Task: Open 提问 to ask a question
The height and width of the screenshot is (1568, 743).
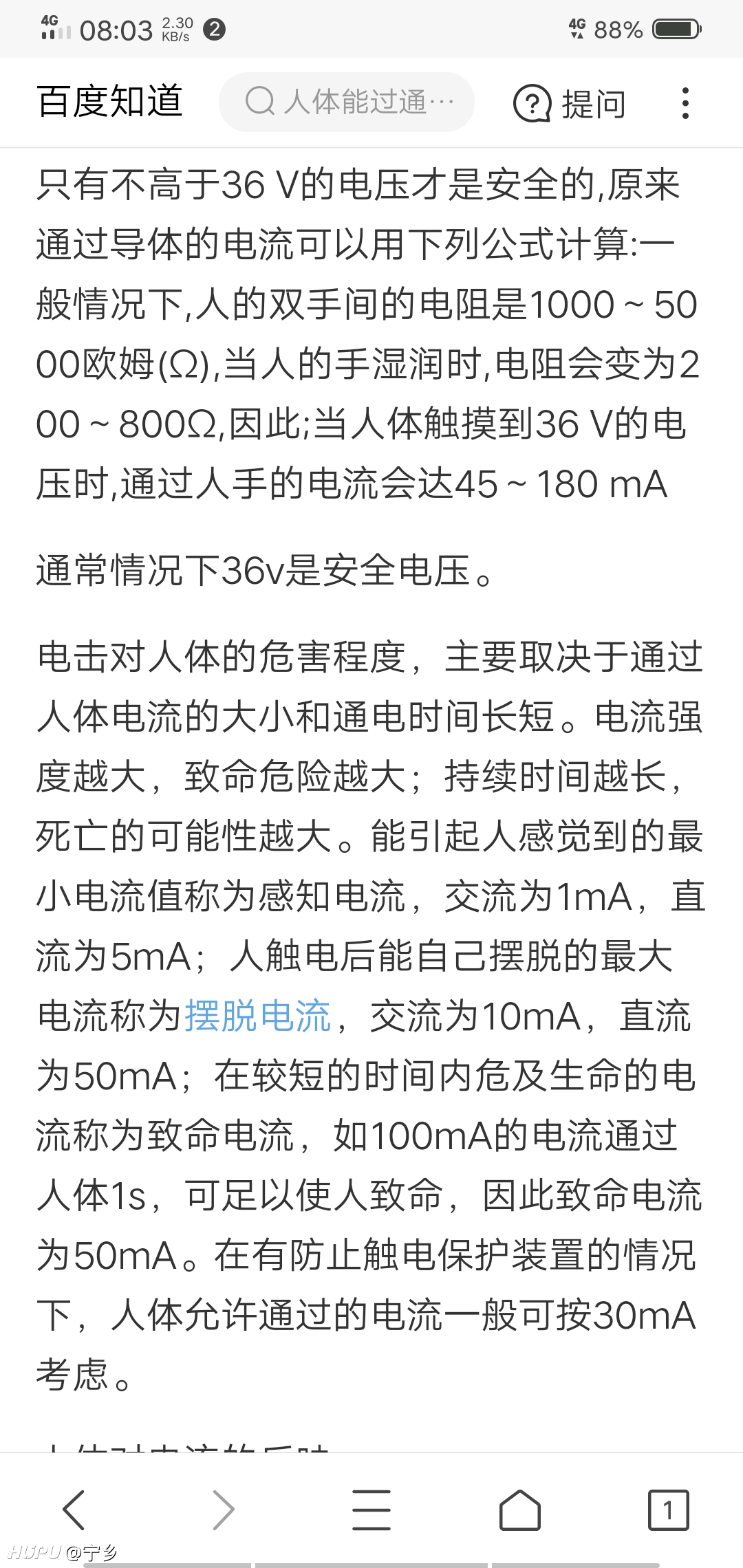Action: [570, 104]
